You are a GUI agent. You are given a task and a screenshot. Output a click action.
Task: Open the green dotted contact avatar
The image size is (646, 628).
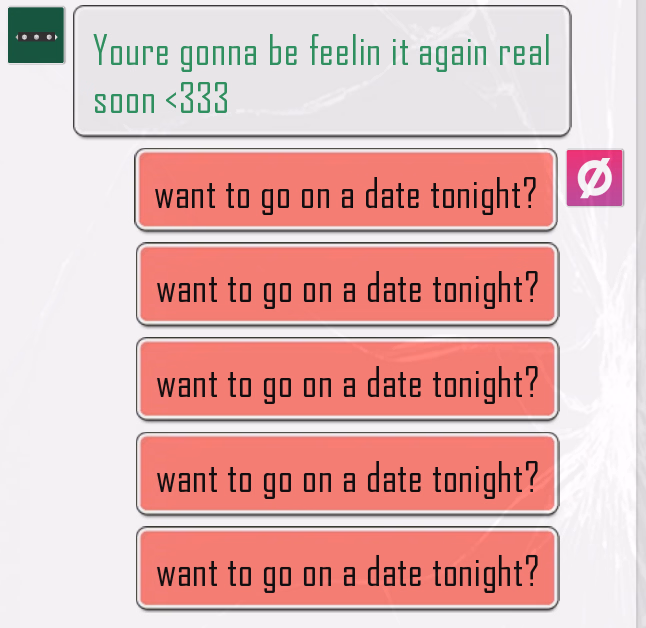[x=37, y=36]
